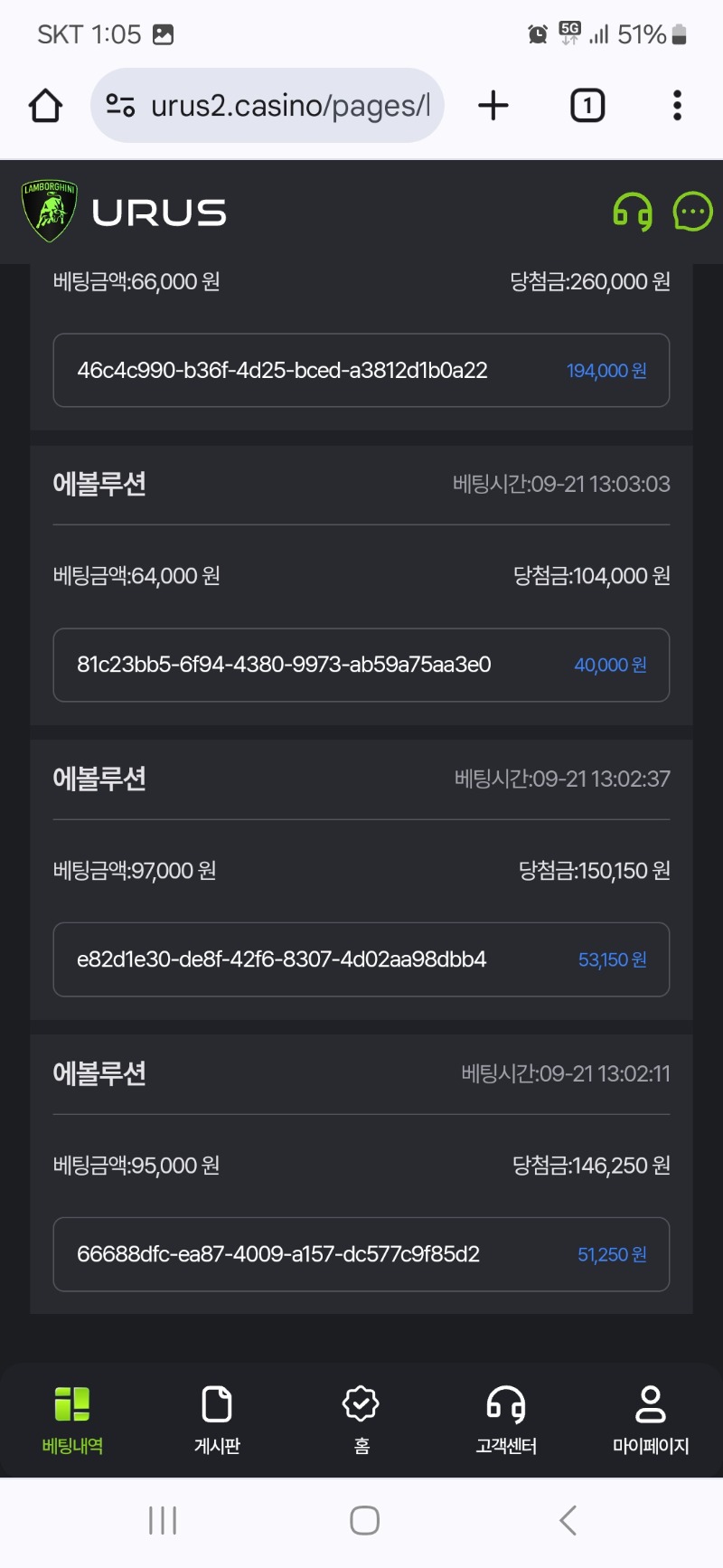This screenshot has width=723, height=1568.
Task: Open bet detail 66688dfc-ea87-4009-a157-dc577c9f85d2
Action: click(x=361, y=1254)
